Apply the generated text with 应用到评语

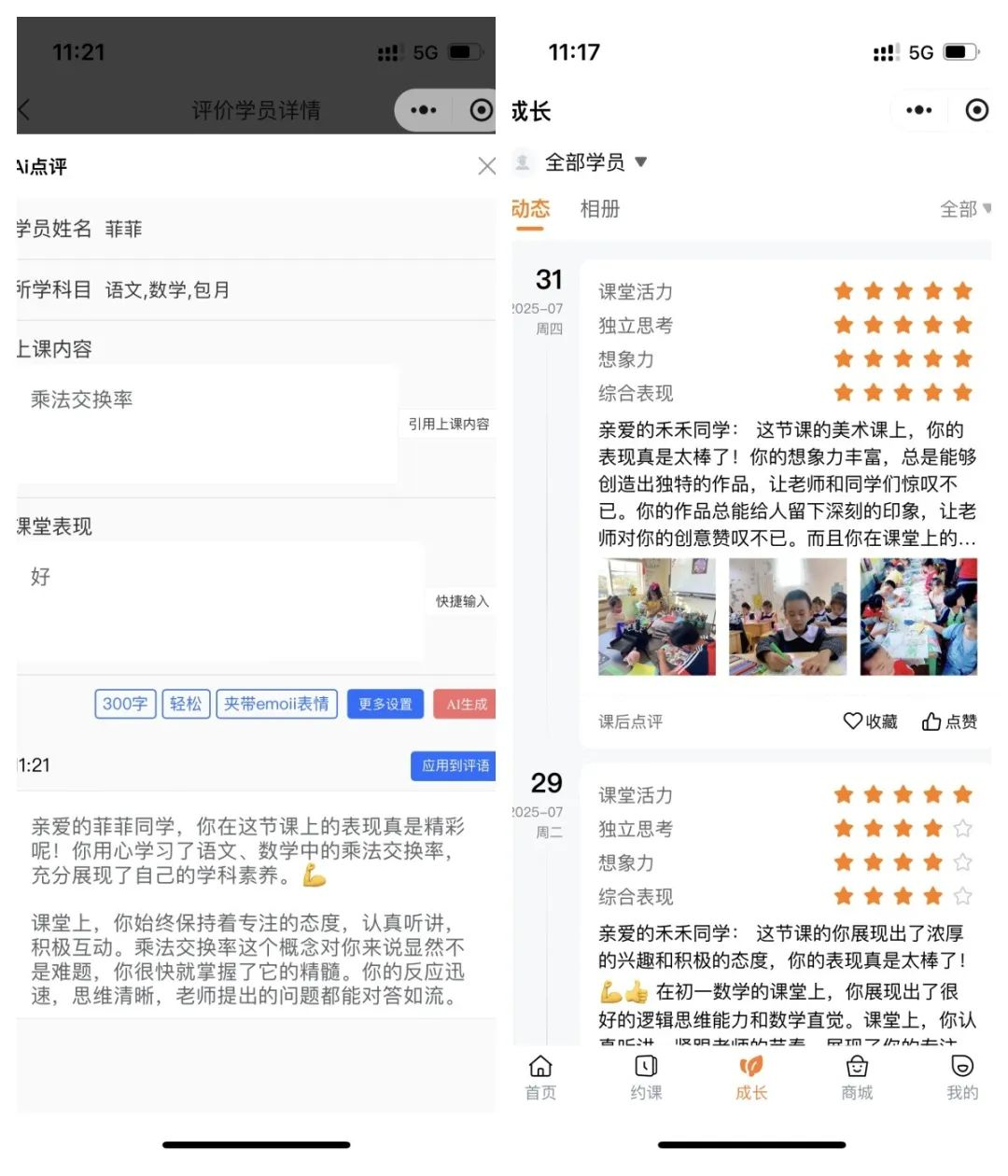pos(455,765)
